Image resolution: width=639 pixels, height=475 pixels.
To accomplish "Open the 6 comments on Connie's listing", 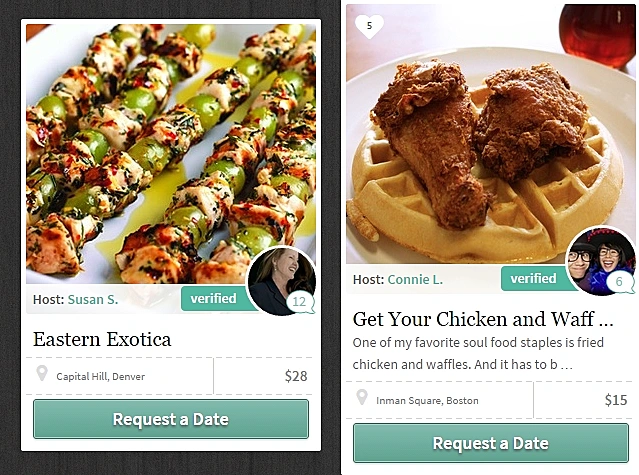I will point(619,283).
